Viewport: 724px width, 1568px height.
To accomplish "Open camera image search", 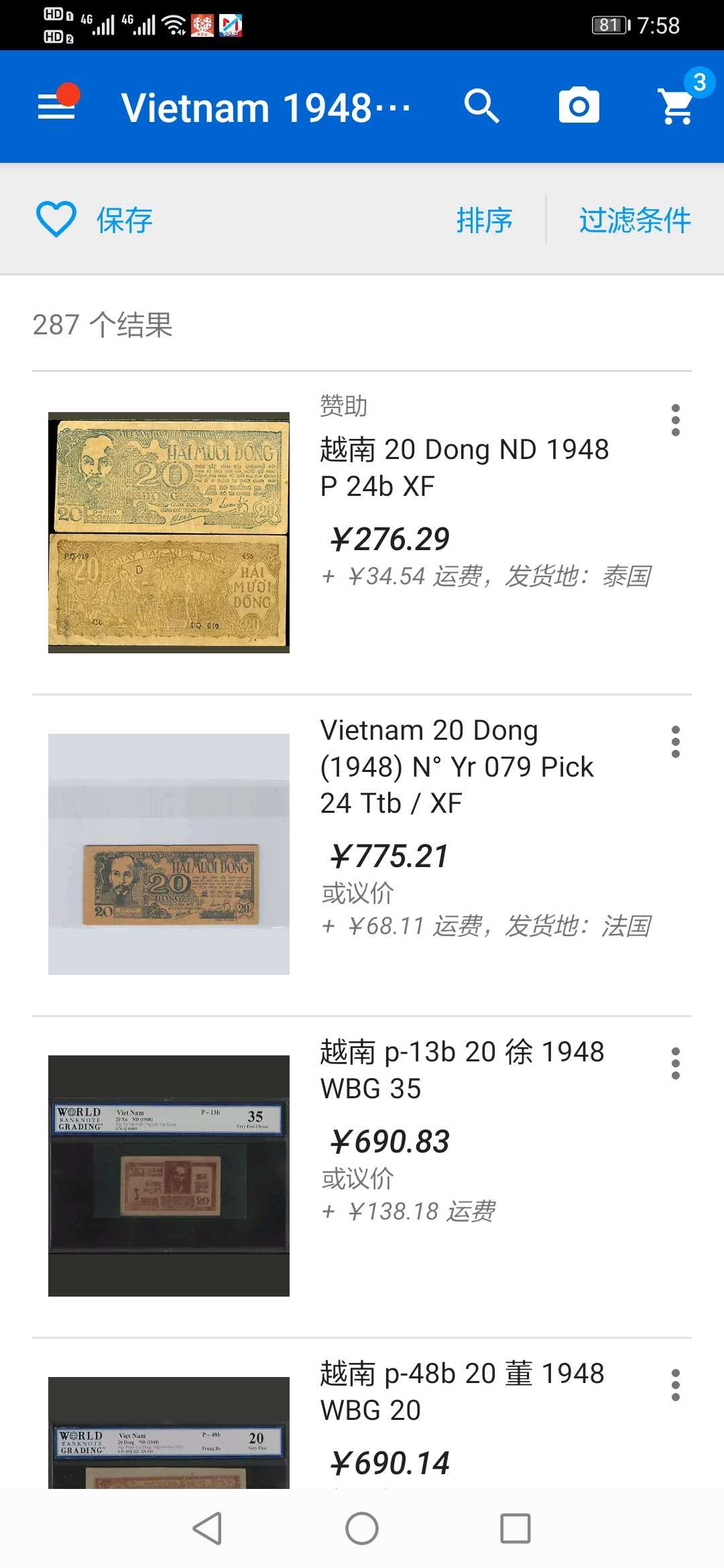I will [579, 106].
